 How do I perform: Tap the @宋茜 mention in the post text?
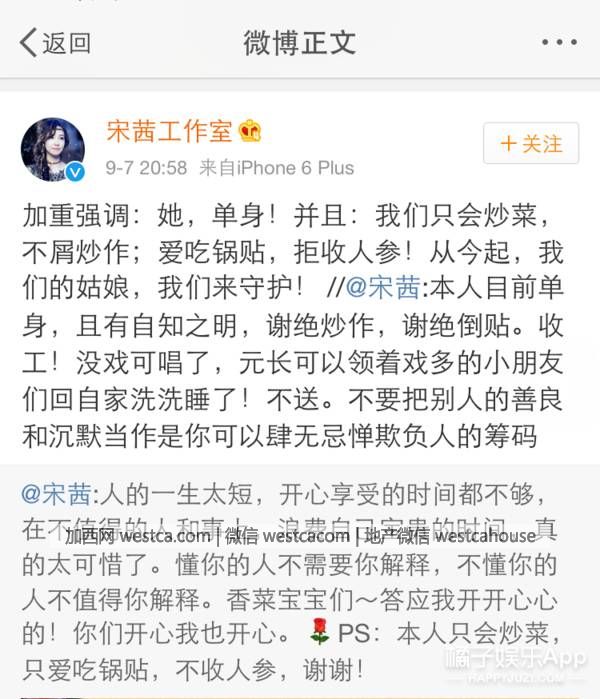pyautogui.click(x=383, y=287)
